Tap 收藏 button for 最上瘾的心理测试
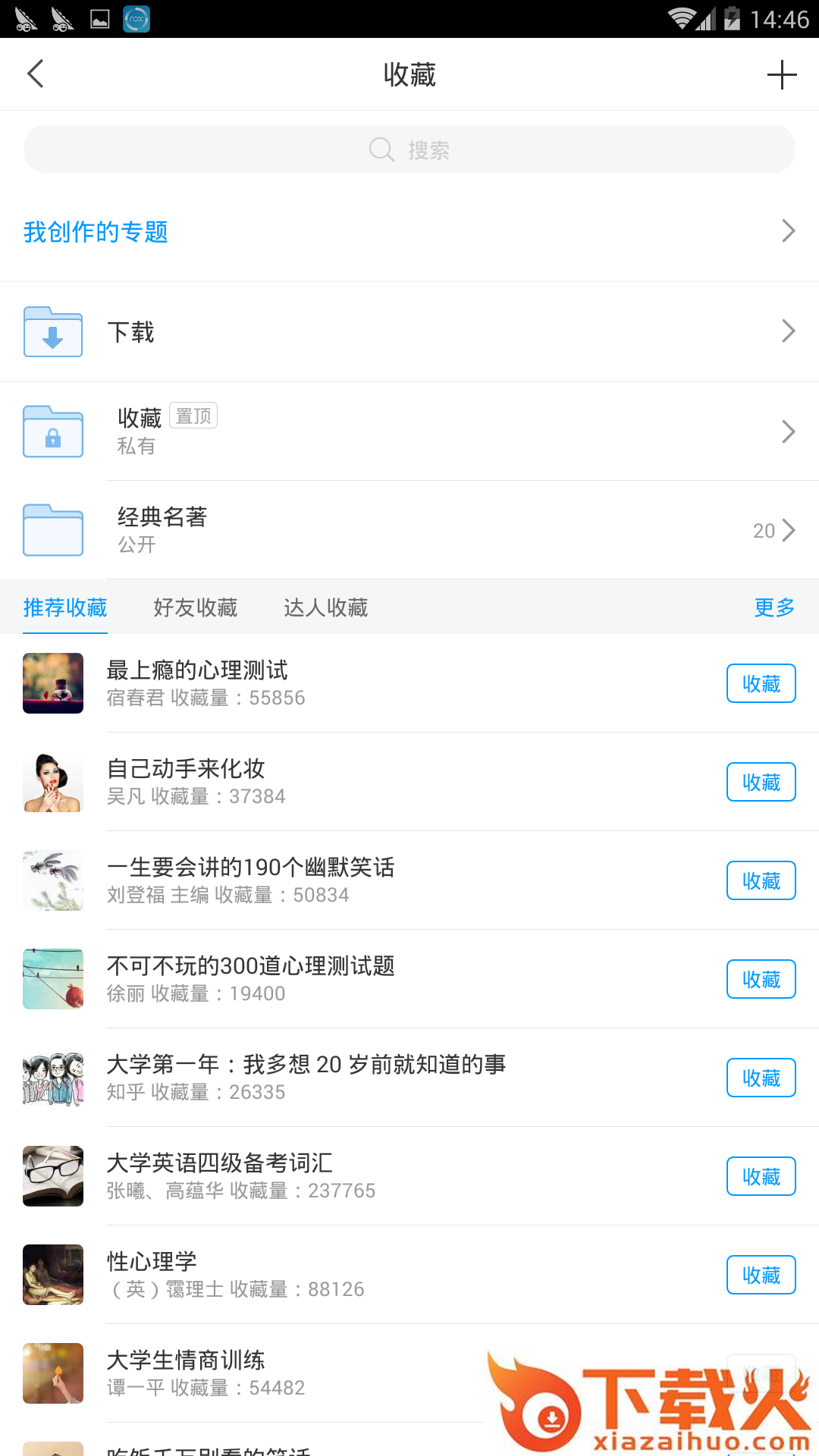 click(761, 683)
